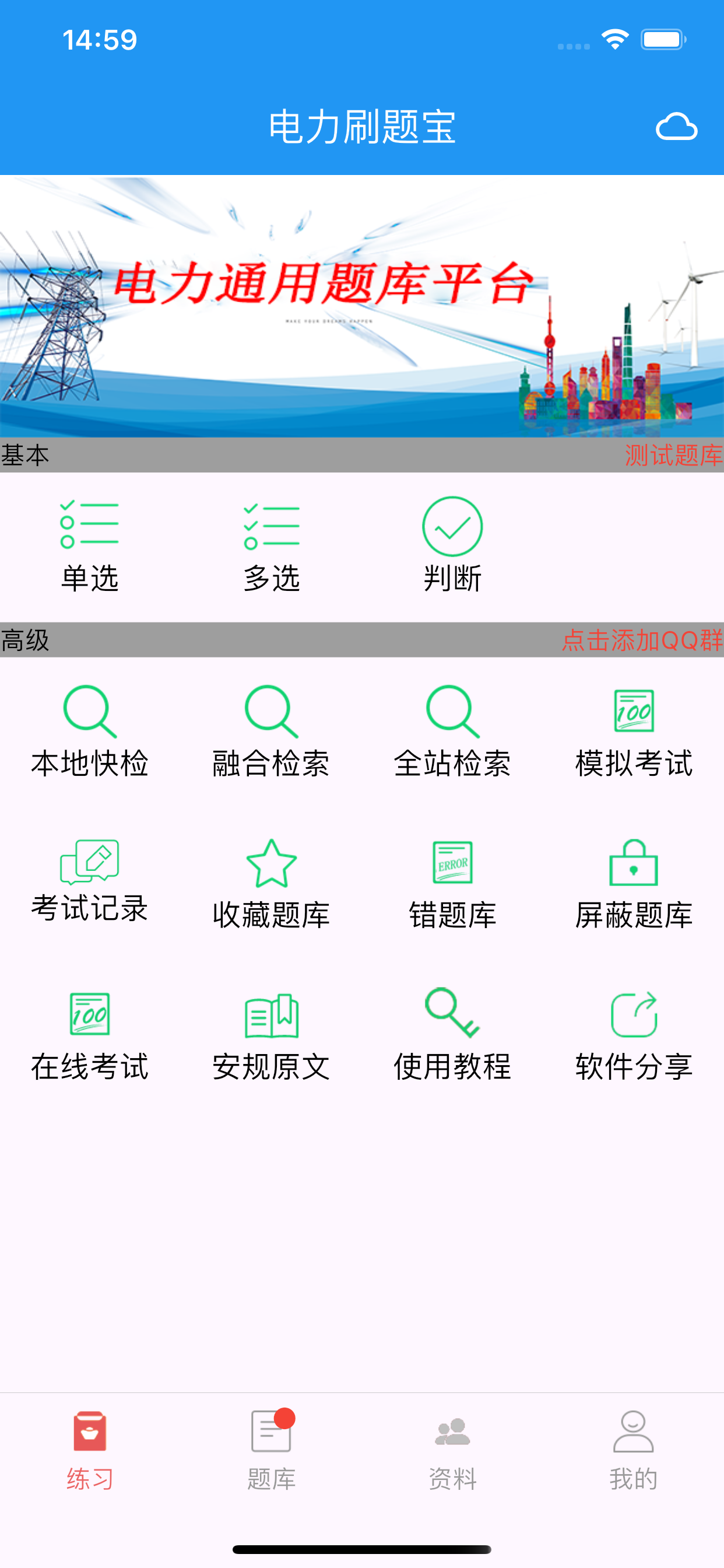
Task: Open 使用教程 usage tutorial
Action: [451, 1028]
